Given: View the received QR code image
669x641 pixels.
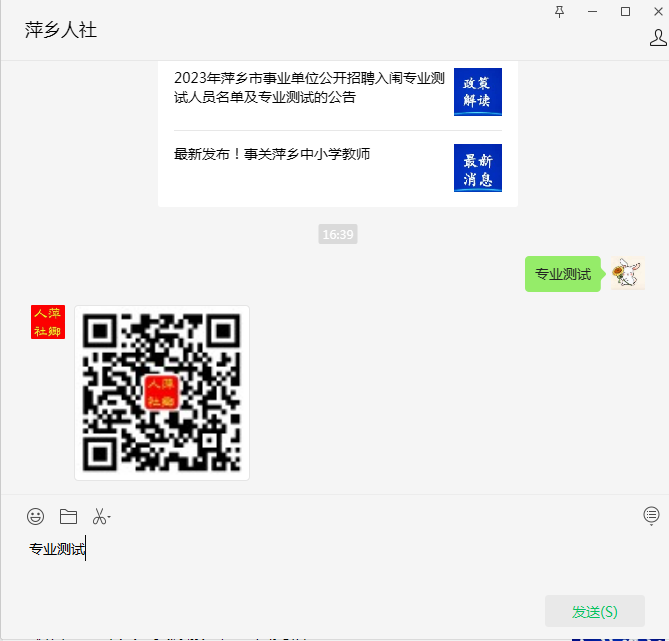Looking at the screenshot, I should point(162,393).
